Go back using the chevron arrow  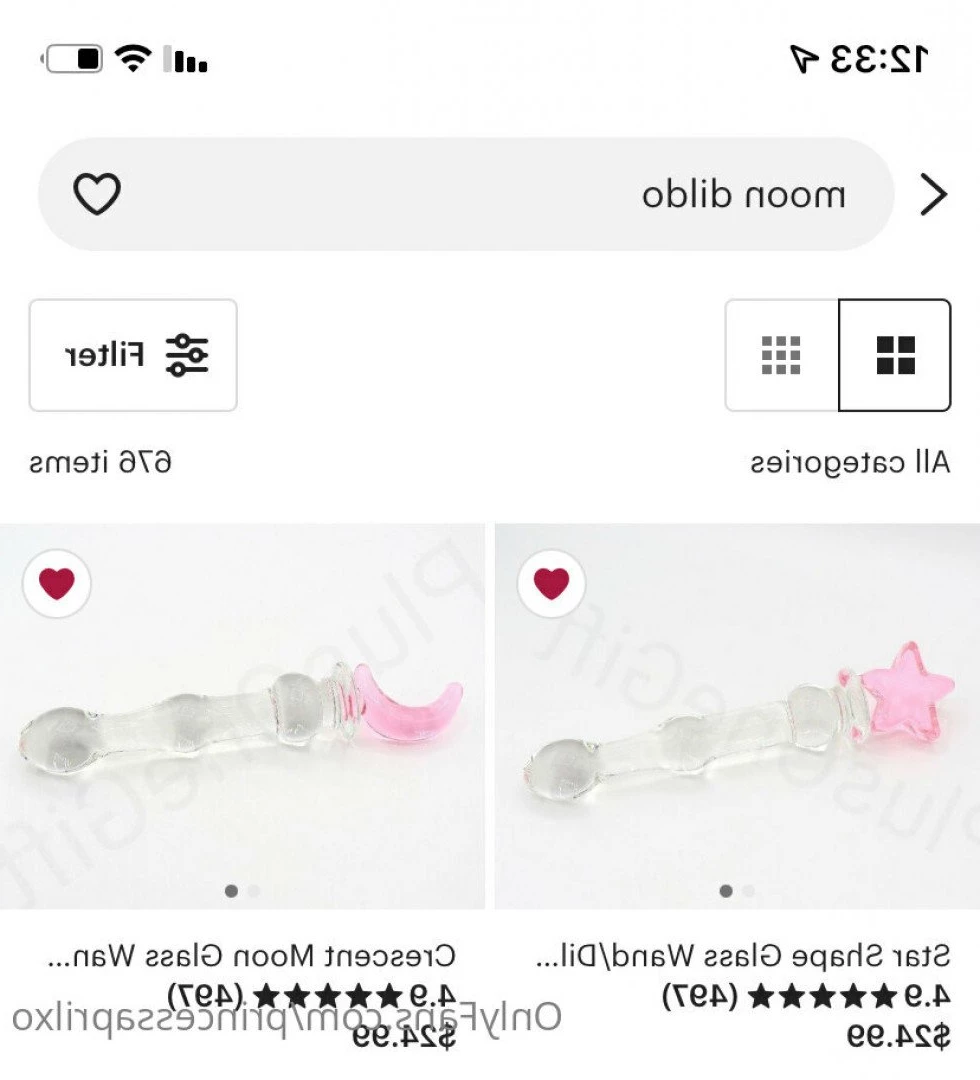point(932,195)
